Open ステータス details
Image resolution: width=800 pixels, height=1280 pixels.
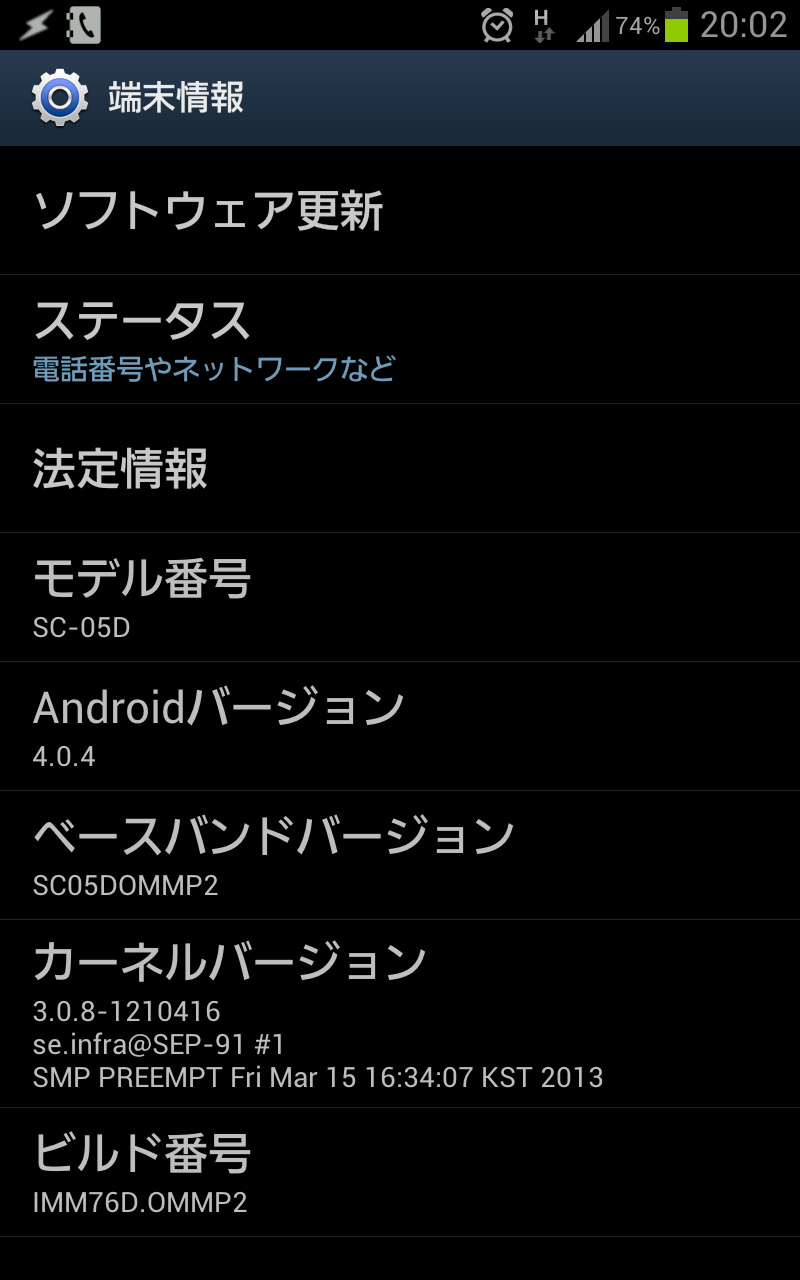(400, 339)
